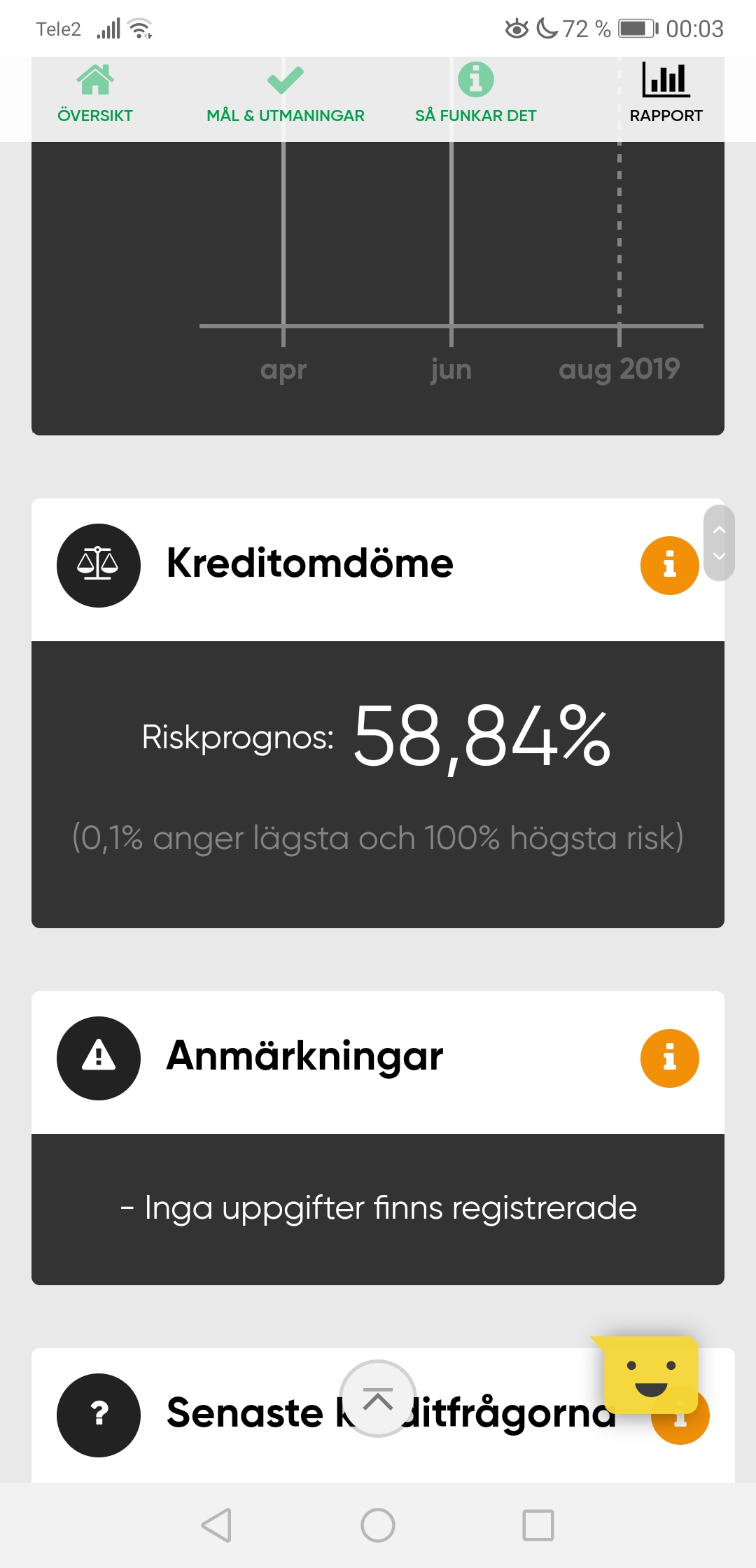Screen dimensions: 756x1568
Task: Jump back to top of page
Action: [378, 1399]
